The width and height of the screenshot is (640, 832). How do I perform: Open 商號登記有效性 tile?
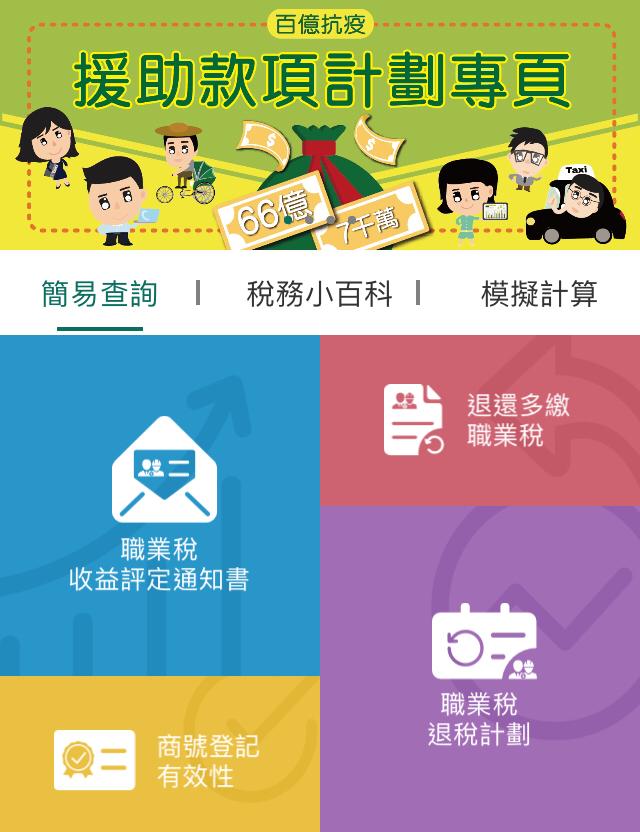click(x=160, y=757)
